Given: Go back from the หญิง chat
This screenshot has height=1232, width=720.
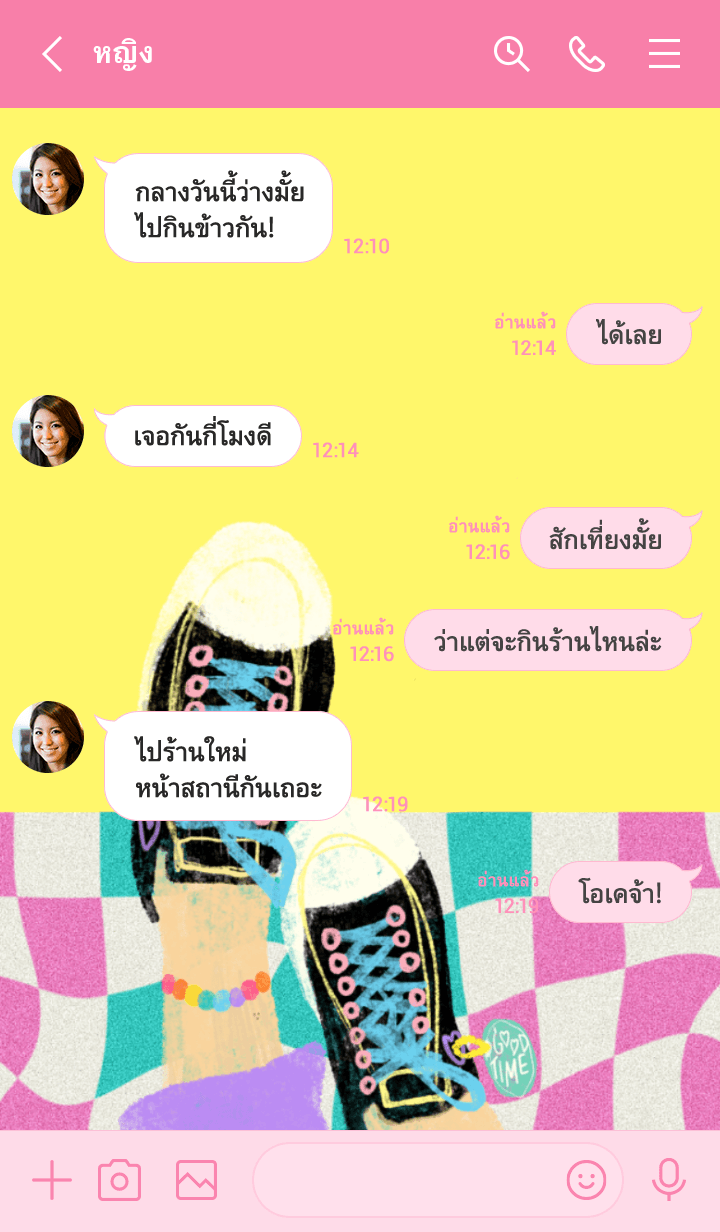Looking at the screenshot, I should pos(52,54).
